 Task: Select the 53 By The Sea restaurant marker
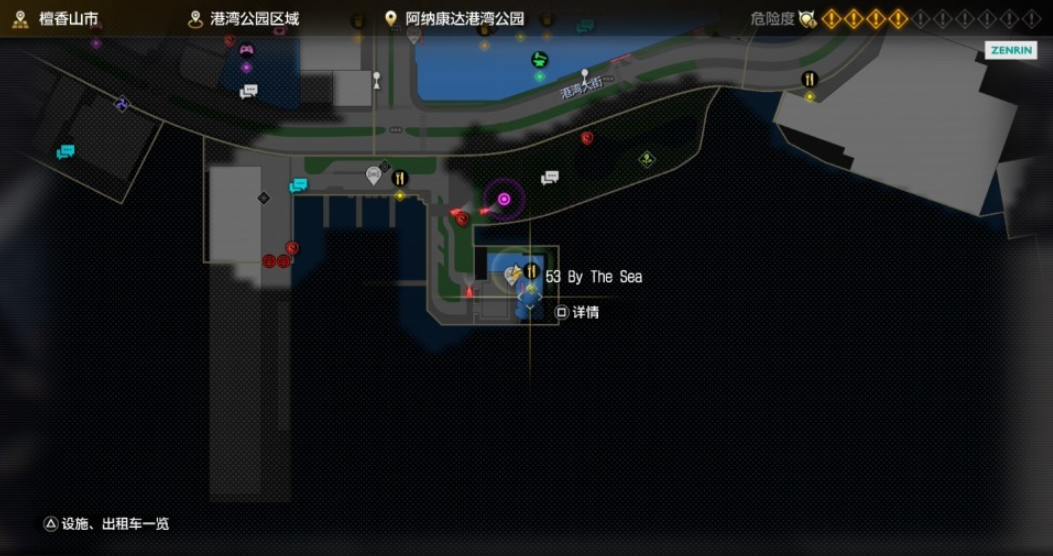531,271
